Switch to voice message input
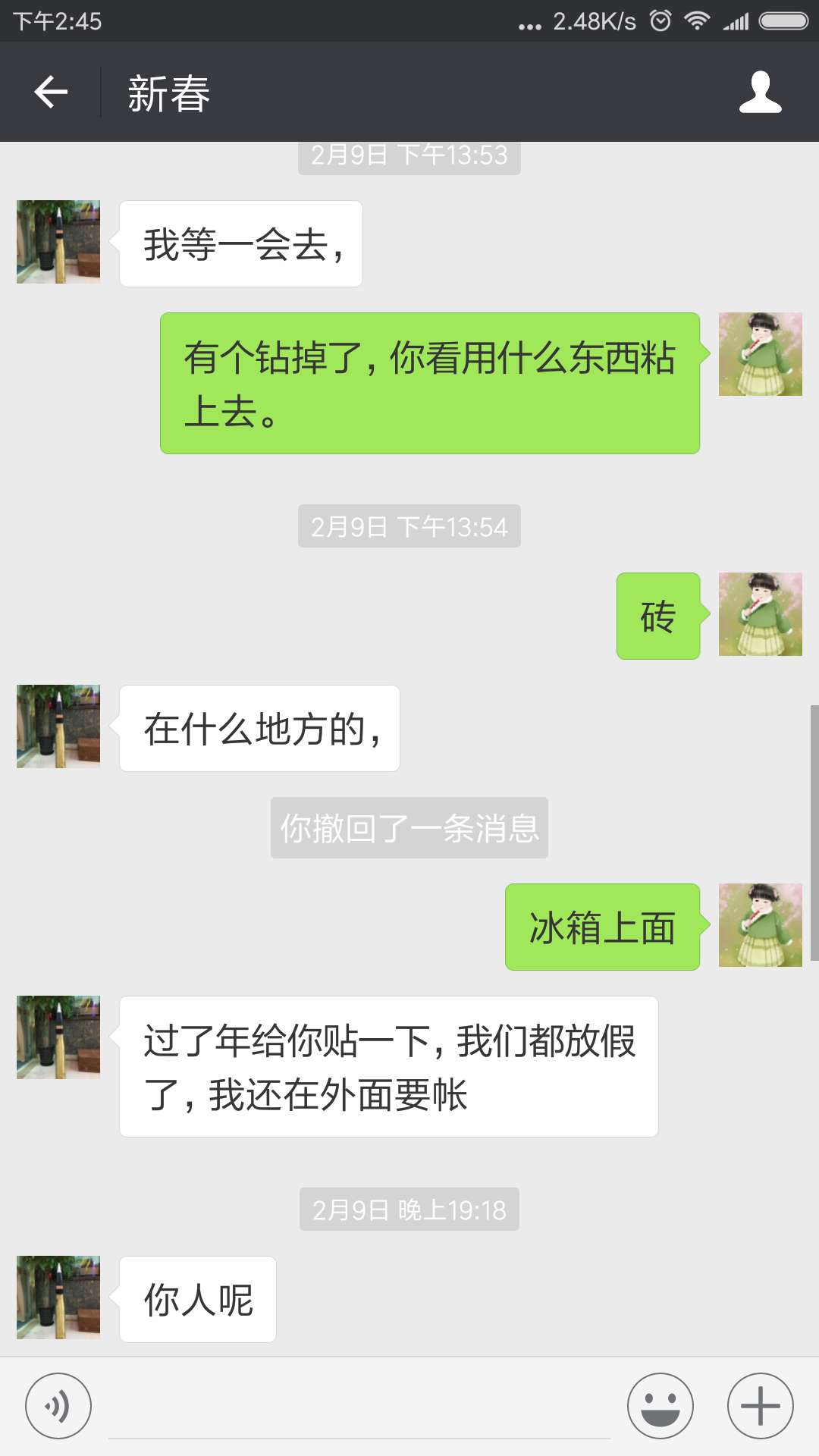 click(58, 1406)
